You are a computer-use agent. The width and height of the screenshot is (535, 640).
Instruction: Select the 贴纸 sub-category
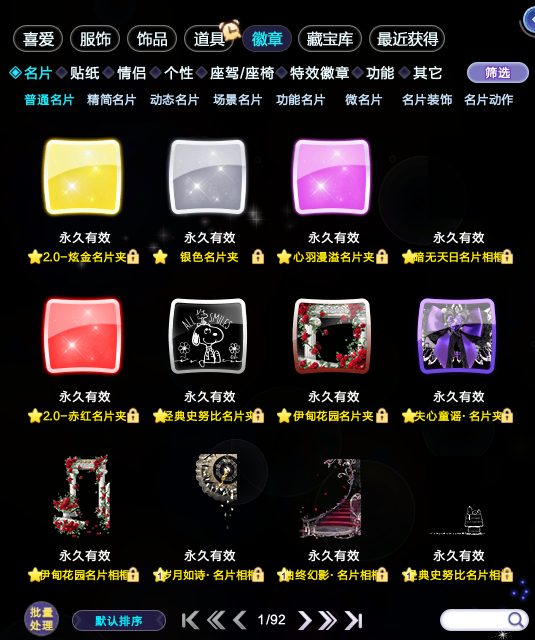coord(84,73)
